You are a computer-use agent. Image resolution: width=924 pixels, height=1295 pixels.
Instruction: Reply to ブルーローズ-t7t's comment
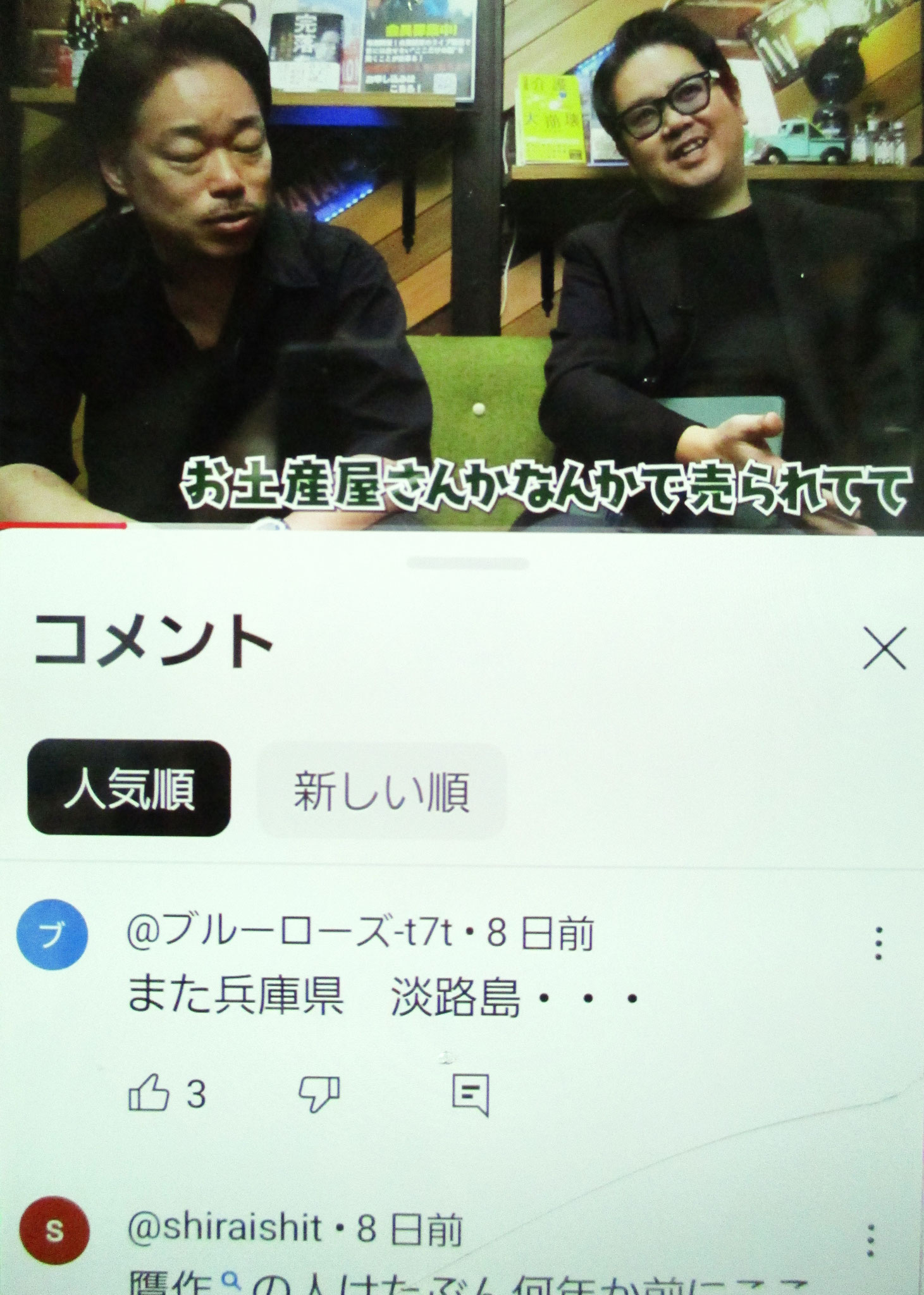pyautogui.click(x=471, y=1095)
